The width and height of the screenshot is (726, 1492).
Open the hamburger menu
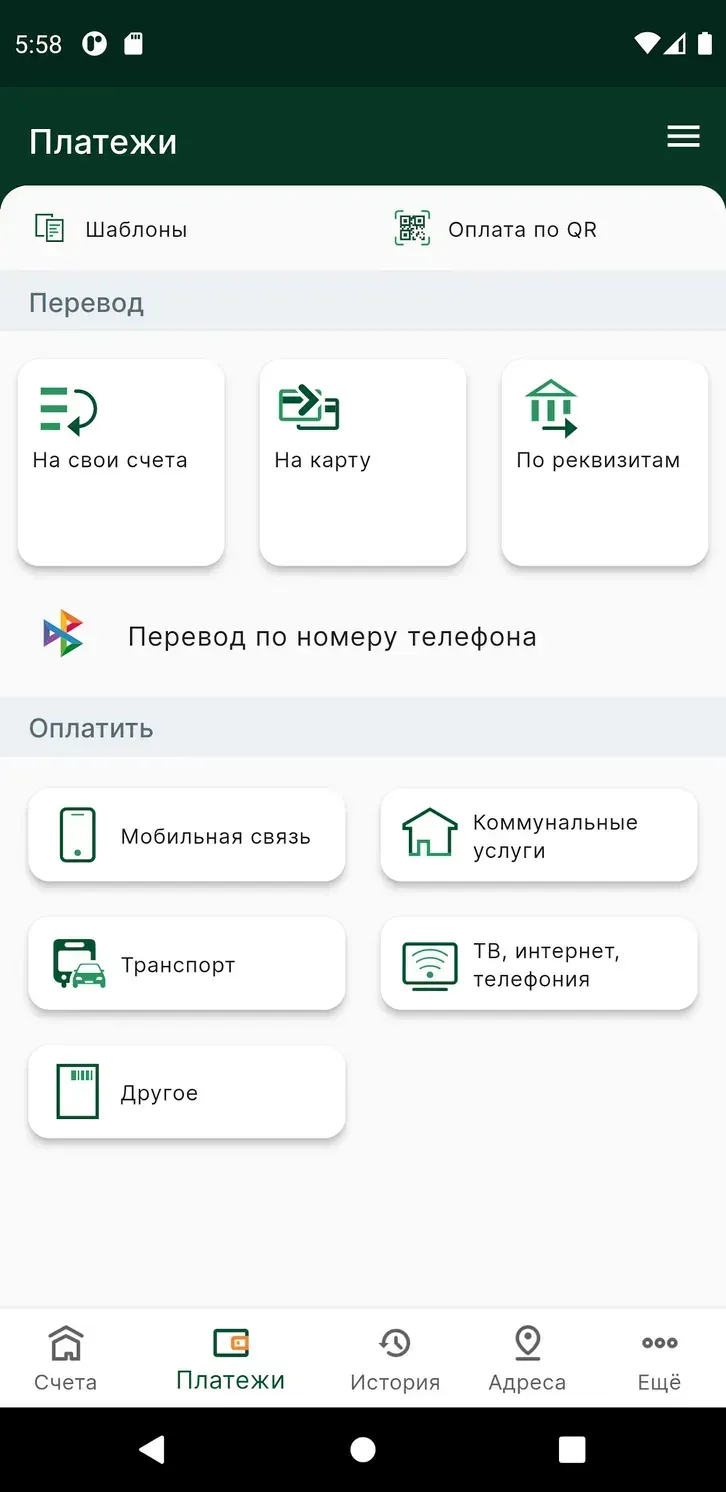point(683,137)
